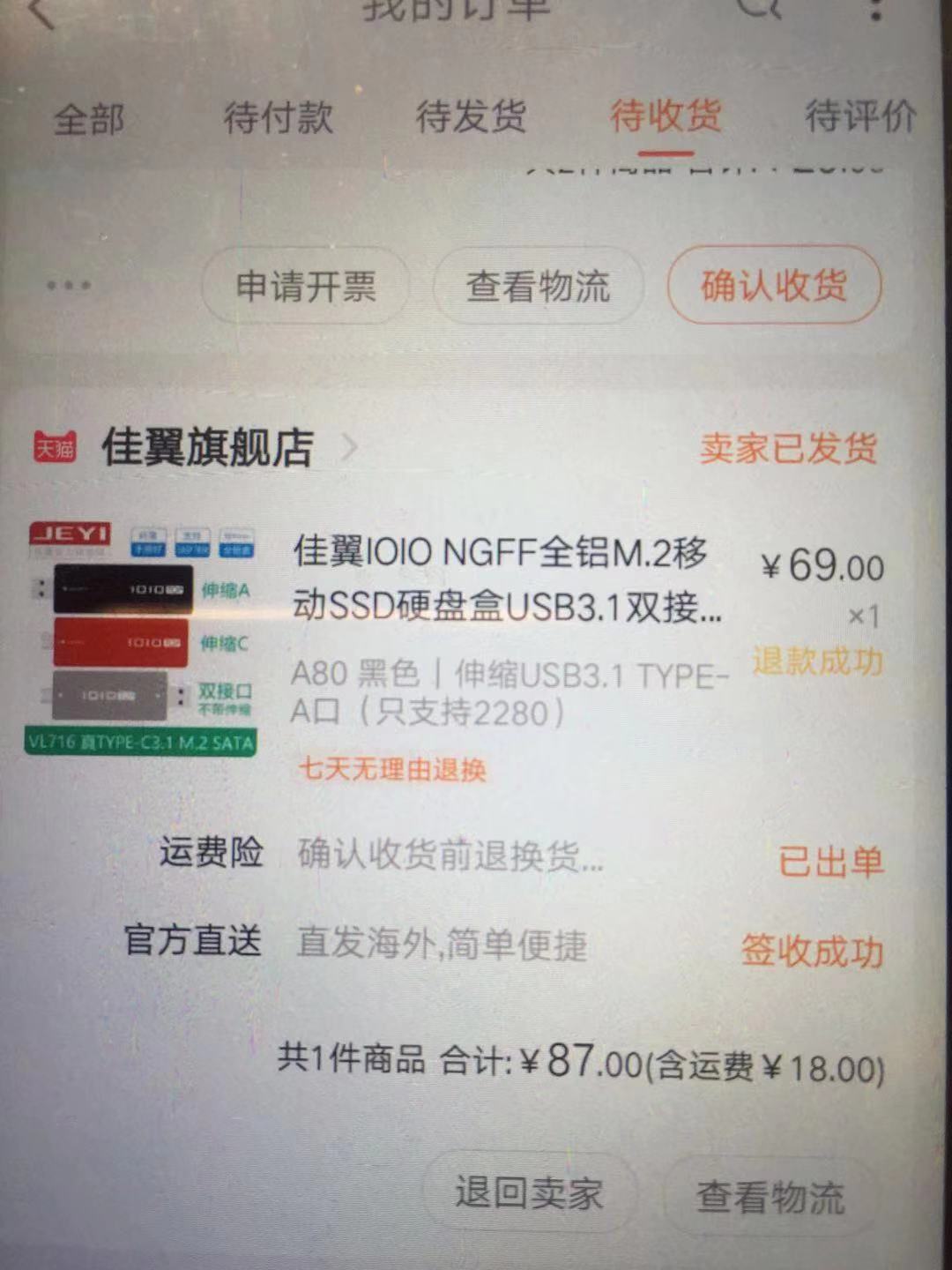This screenshot has height=1270, width=952.
Task: Switch to the 待付款 tab
Action: [x=278, y=117]
